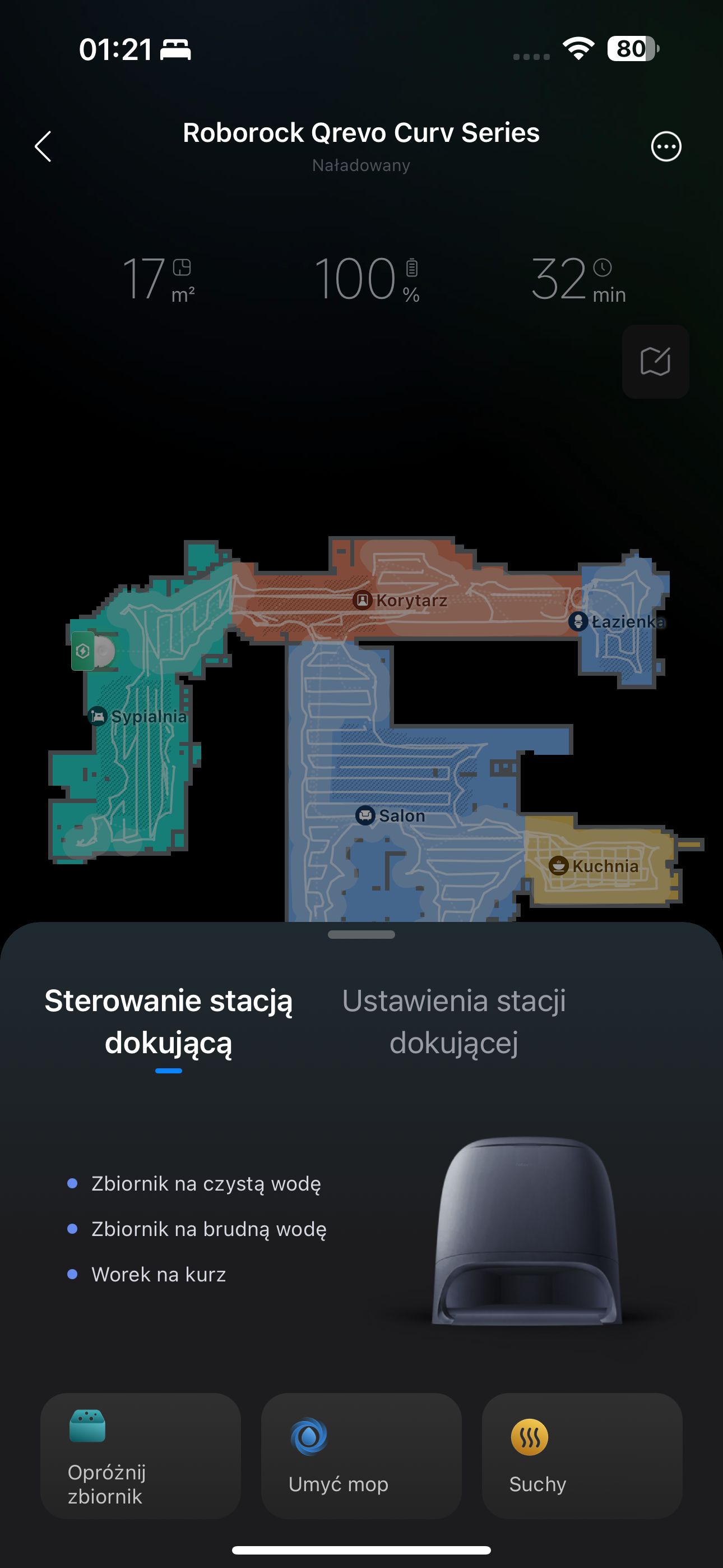Go back with the top-left arrow

click(43, 147)
